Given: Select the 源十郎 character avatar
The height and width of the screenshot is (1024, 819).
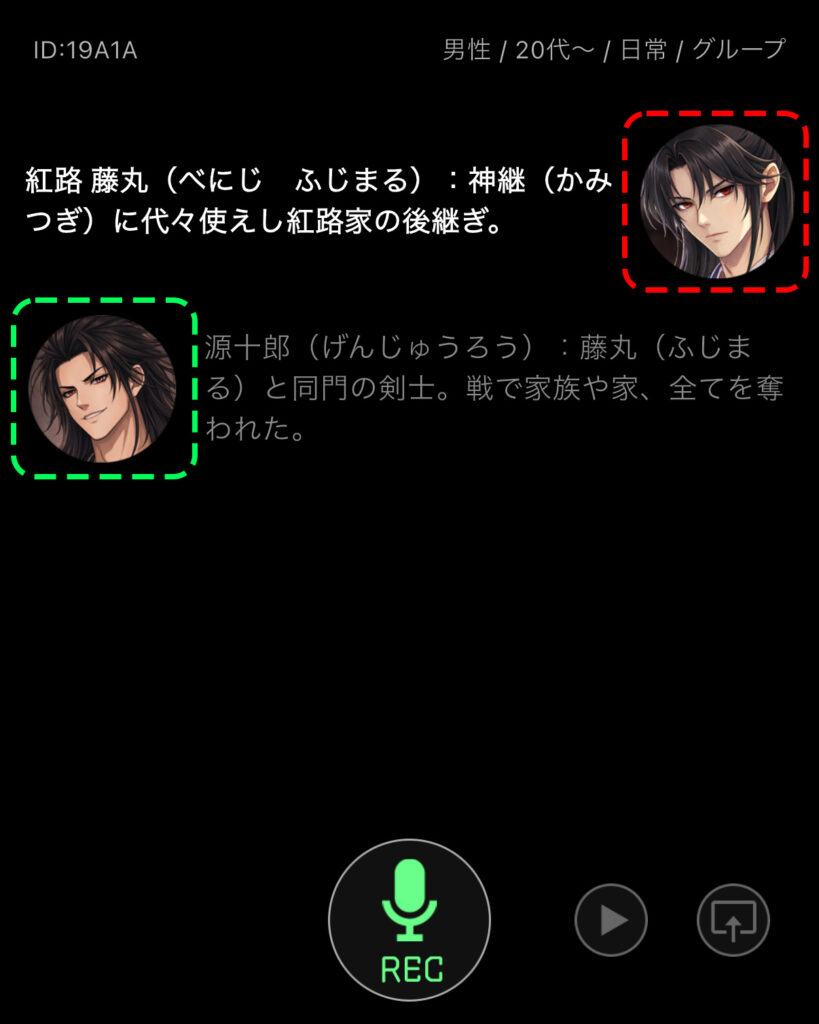Looking at the screenshot, I should 102,388.
